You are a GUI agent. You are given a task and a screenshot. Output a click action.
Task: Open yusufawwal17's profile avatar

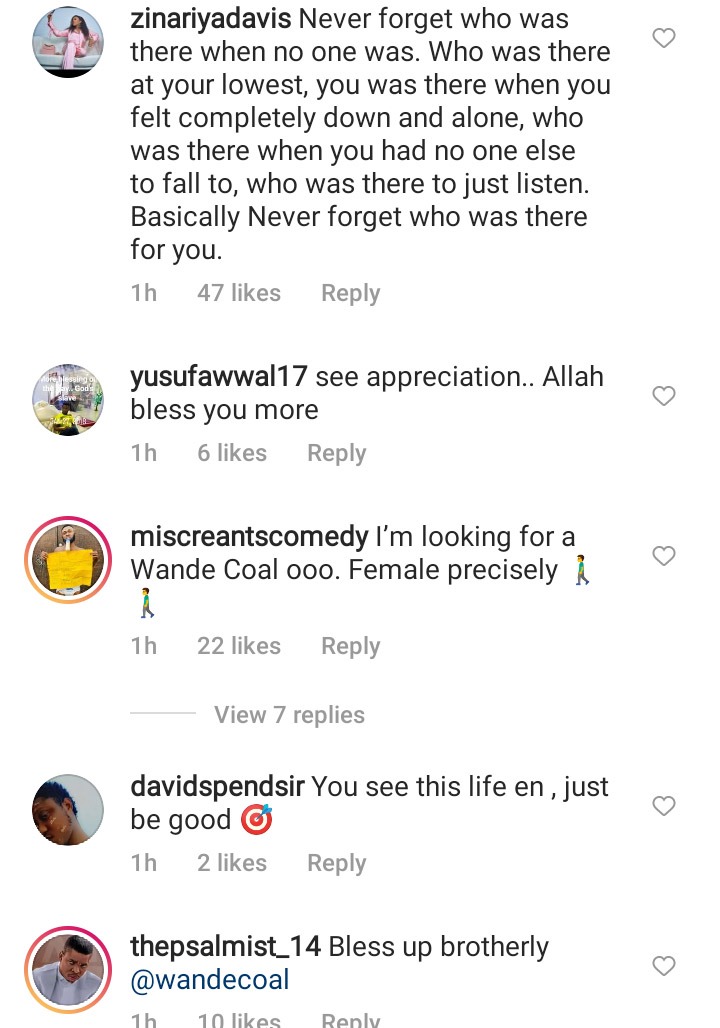[68, 400]
